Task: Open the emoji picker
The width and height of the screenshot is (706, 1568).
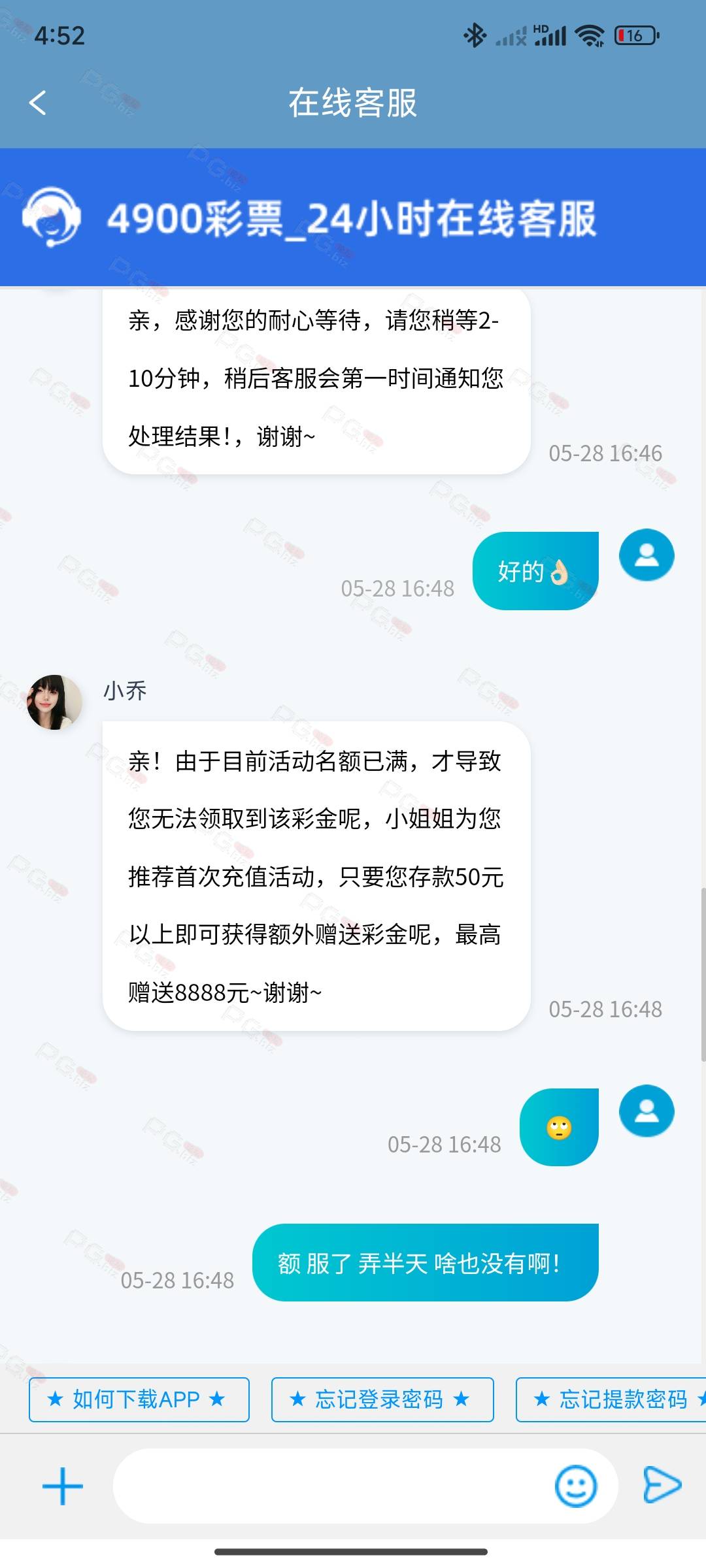Action: 575,1486
